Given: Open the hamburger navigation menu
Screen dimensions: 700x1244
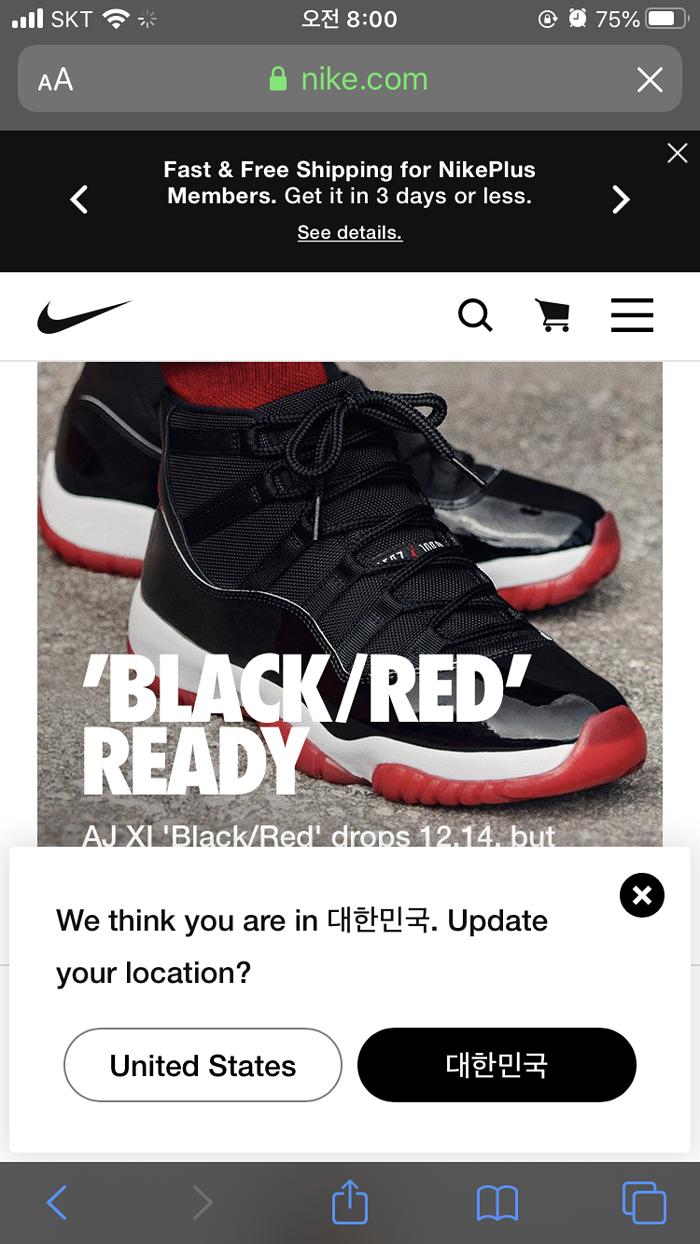Looking at the screenshot, I should [x=632, y=315].
